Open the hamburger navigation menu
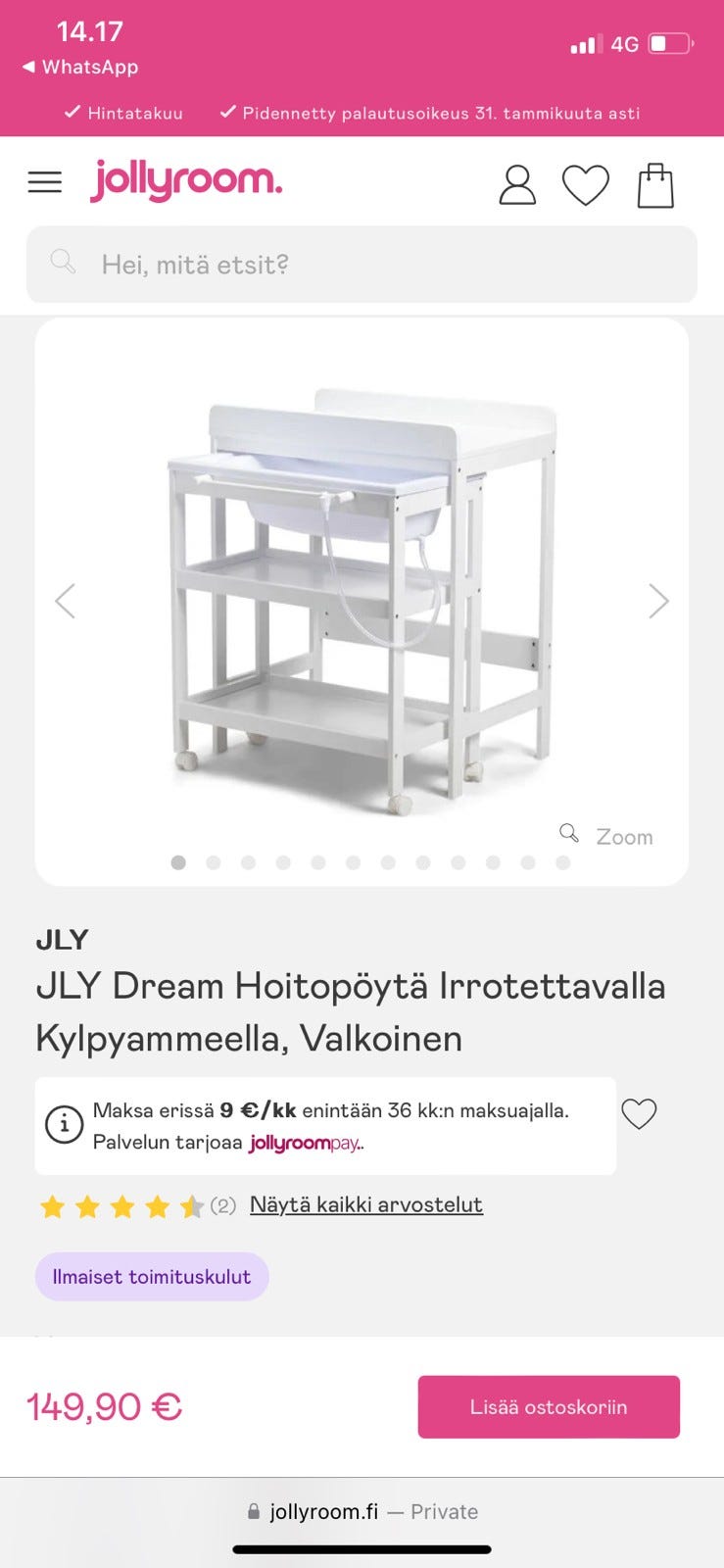This screenshot has width=724, height=1568. 44,181
